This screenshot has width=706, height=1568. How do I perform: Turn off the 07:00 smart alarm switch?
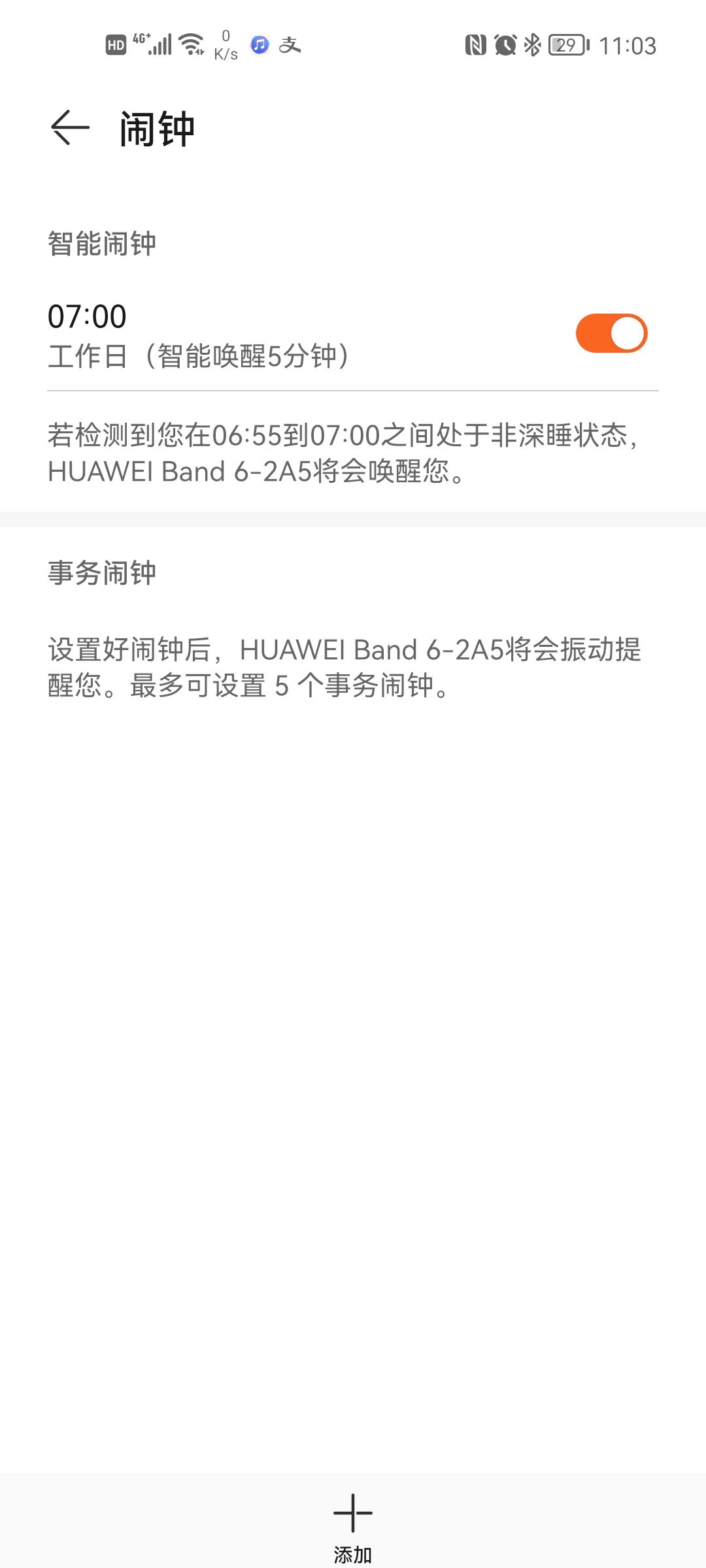pos(611,333)
